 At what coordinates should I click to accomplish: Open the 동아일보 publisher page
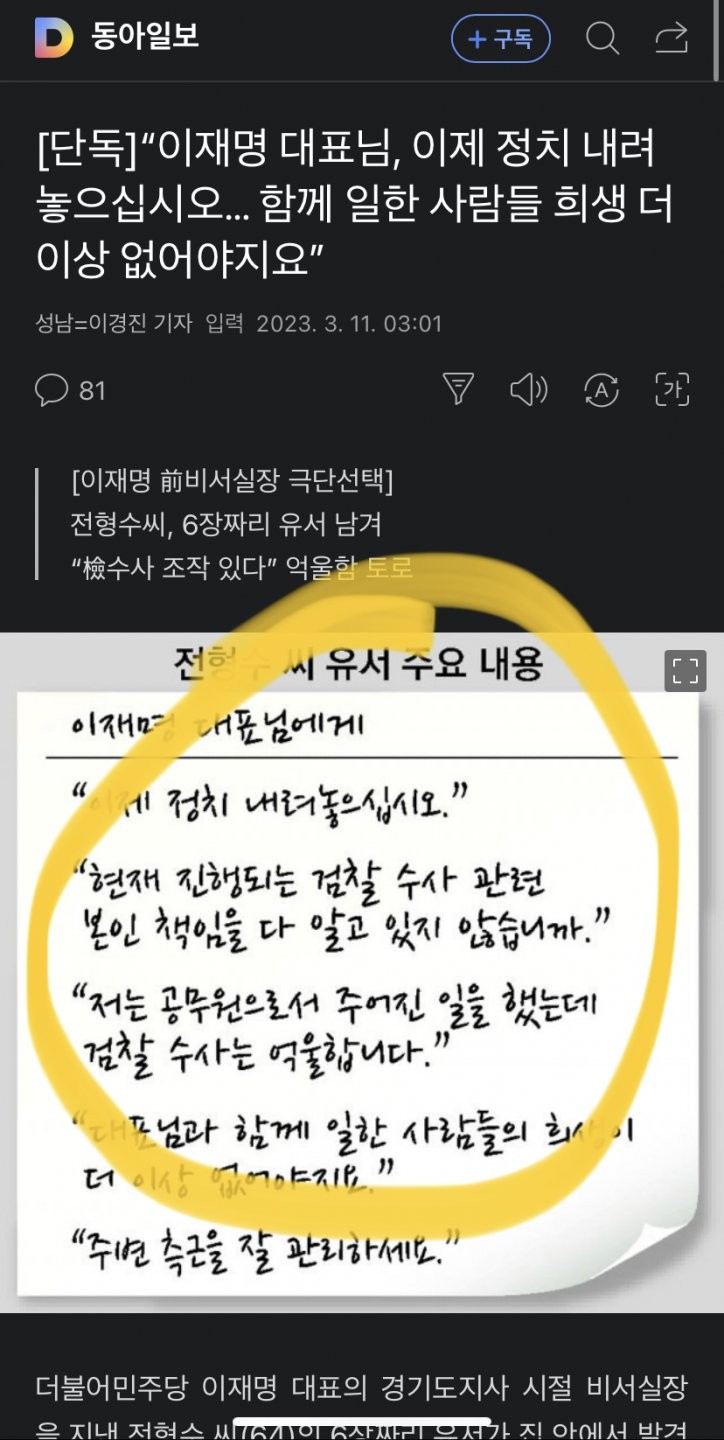point(118,38)
